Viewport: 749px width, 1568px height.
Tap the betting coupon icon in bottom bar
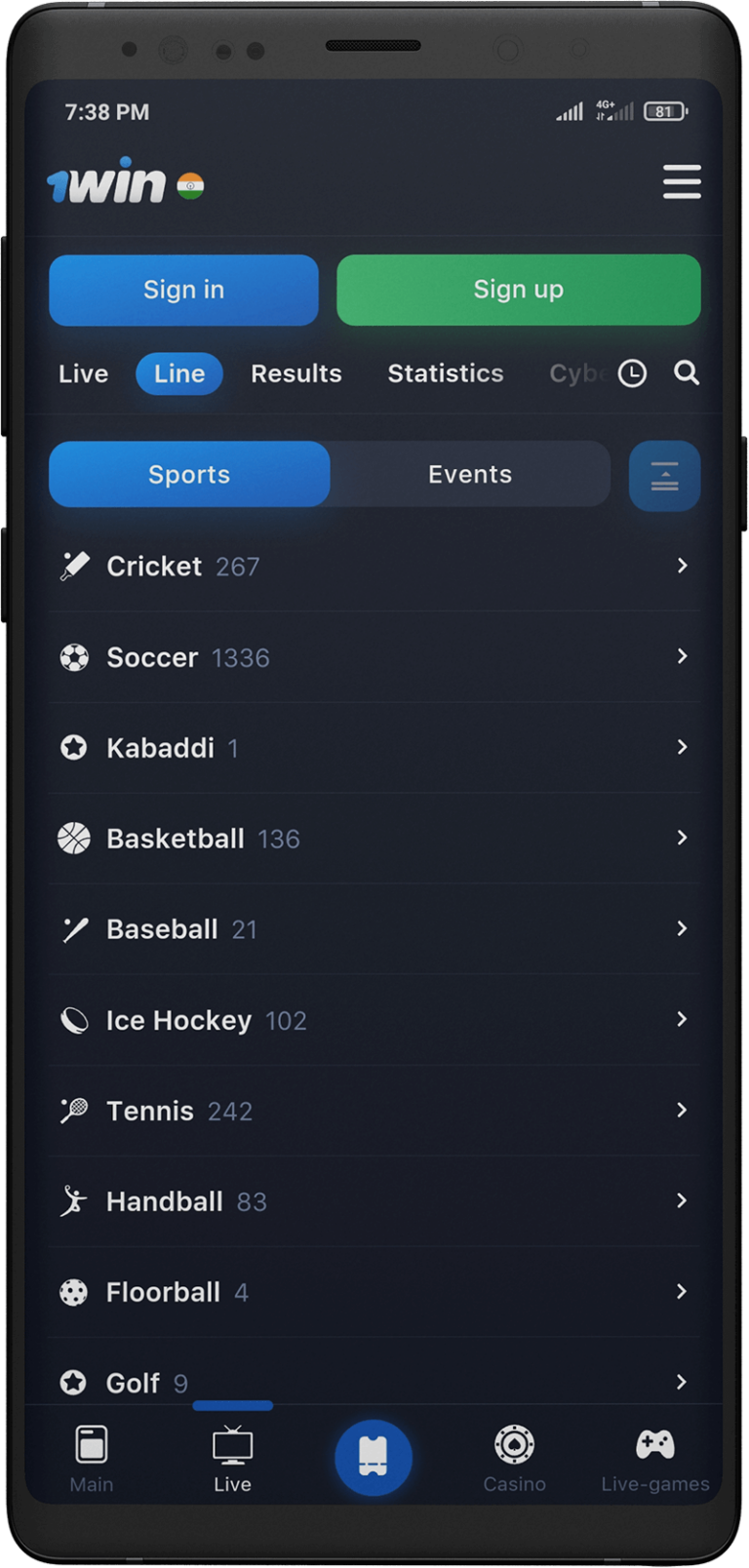click(374, 1457)
